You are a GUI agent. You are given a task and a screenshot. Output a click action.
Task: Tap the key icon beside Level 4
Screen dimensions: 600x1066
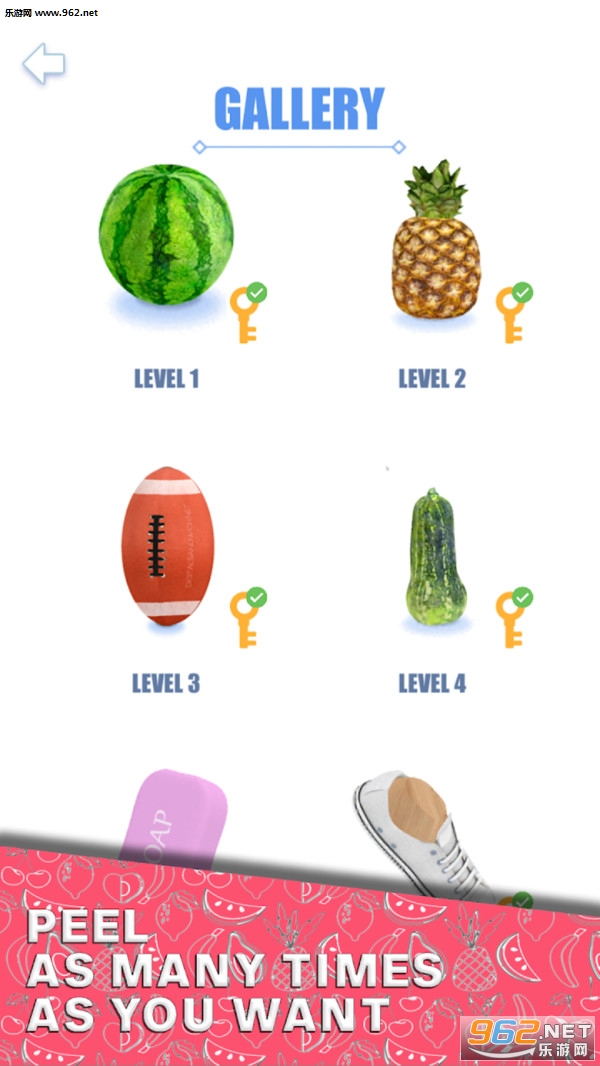click(513, 618)
